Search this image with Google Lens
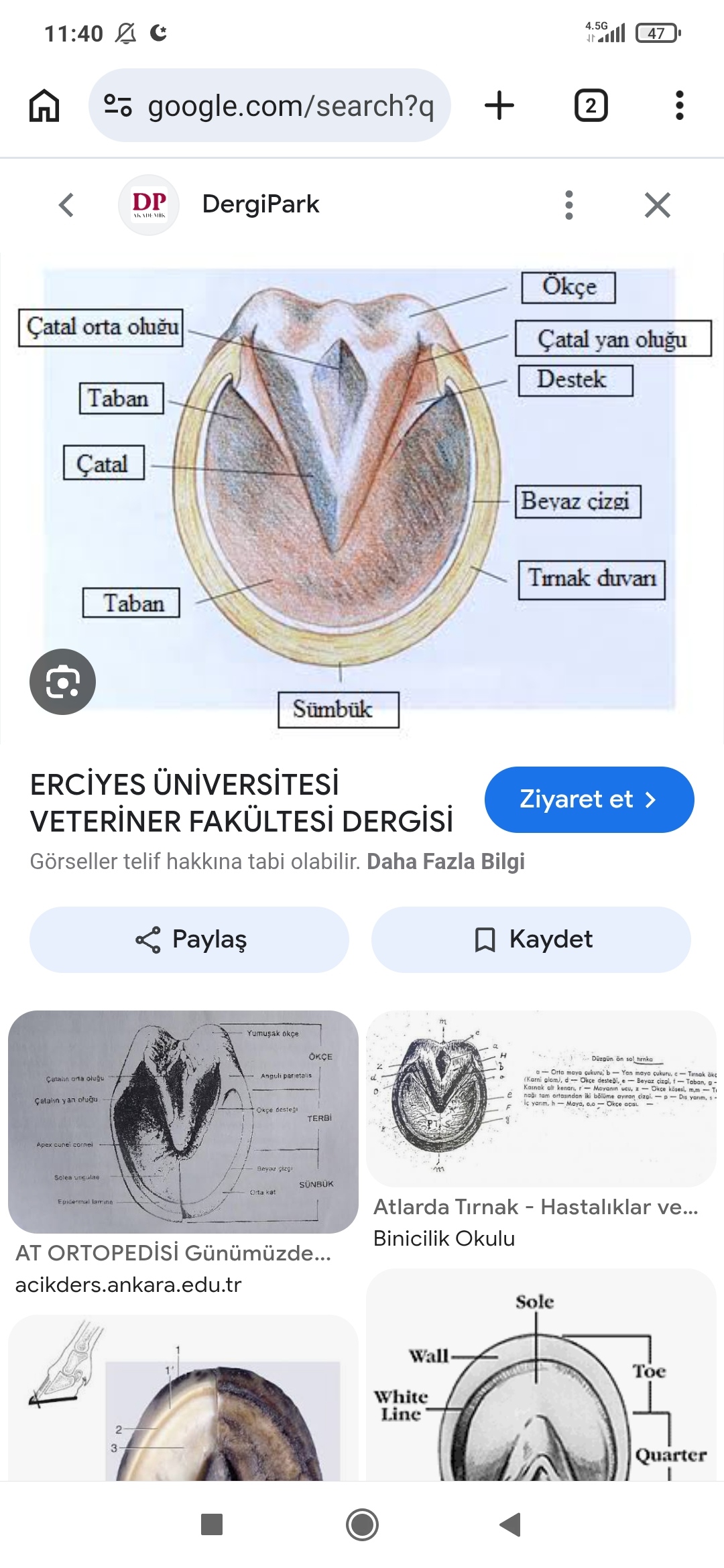The image size is (724, 1568). tap(62, 681)
